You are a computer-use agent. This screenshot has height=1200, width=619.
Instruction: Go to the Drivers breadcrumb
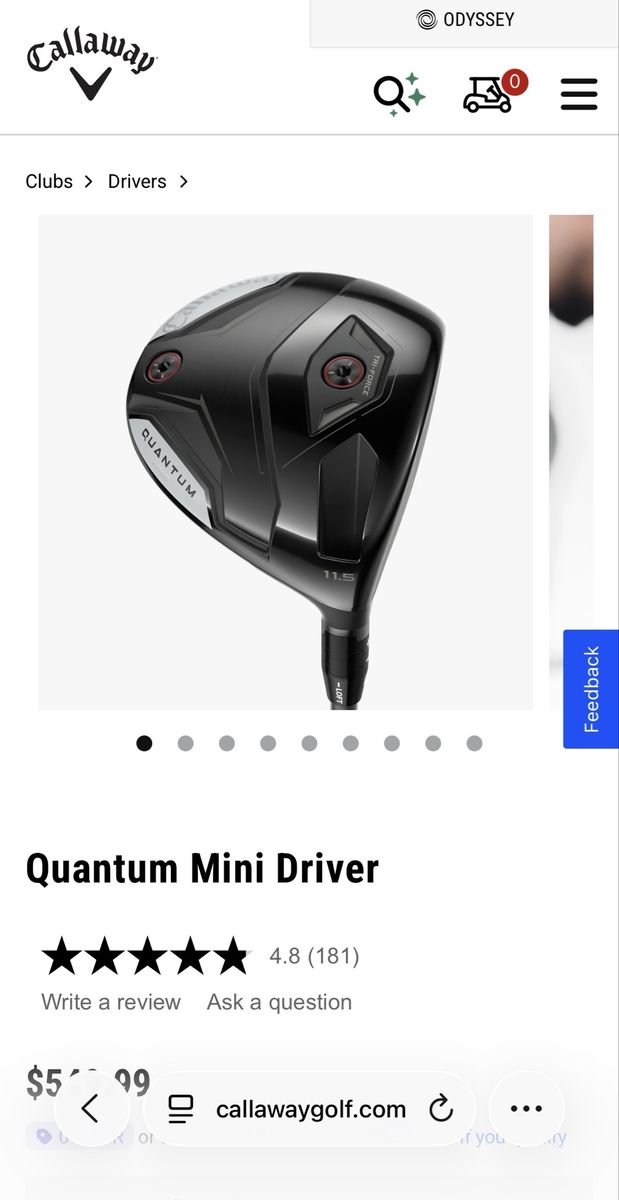(x=137, y=181)
